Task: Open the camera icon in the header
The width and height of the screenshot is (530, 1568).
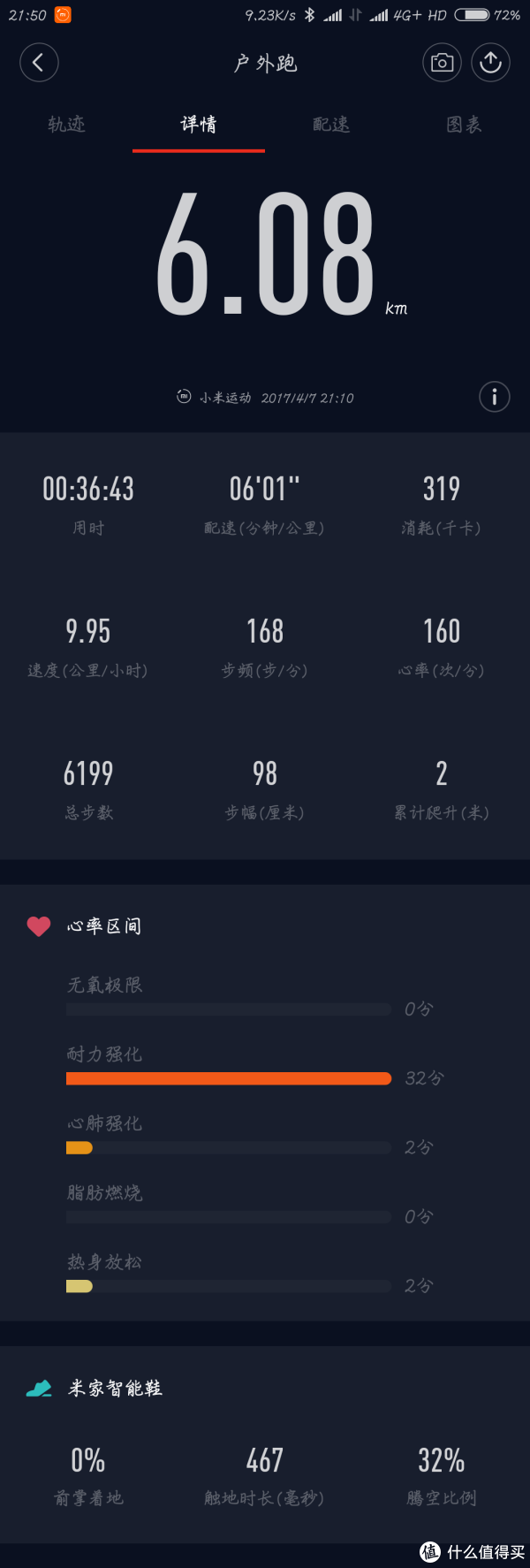Action: click(442, 63)
